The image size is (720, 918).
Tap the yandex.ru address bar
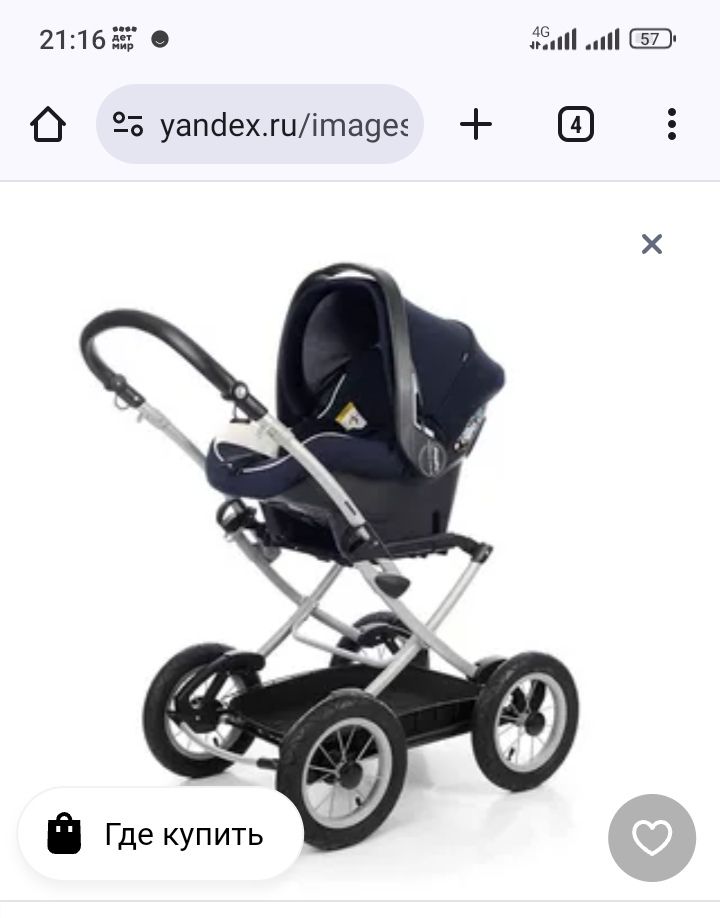pyautogui.click(x=283, y=125)
